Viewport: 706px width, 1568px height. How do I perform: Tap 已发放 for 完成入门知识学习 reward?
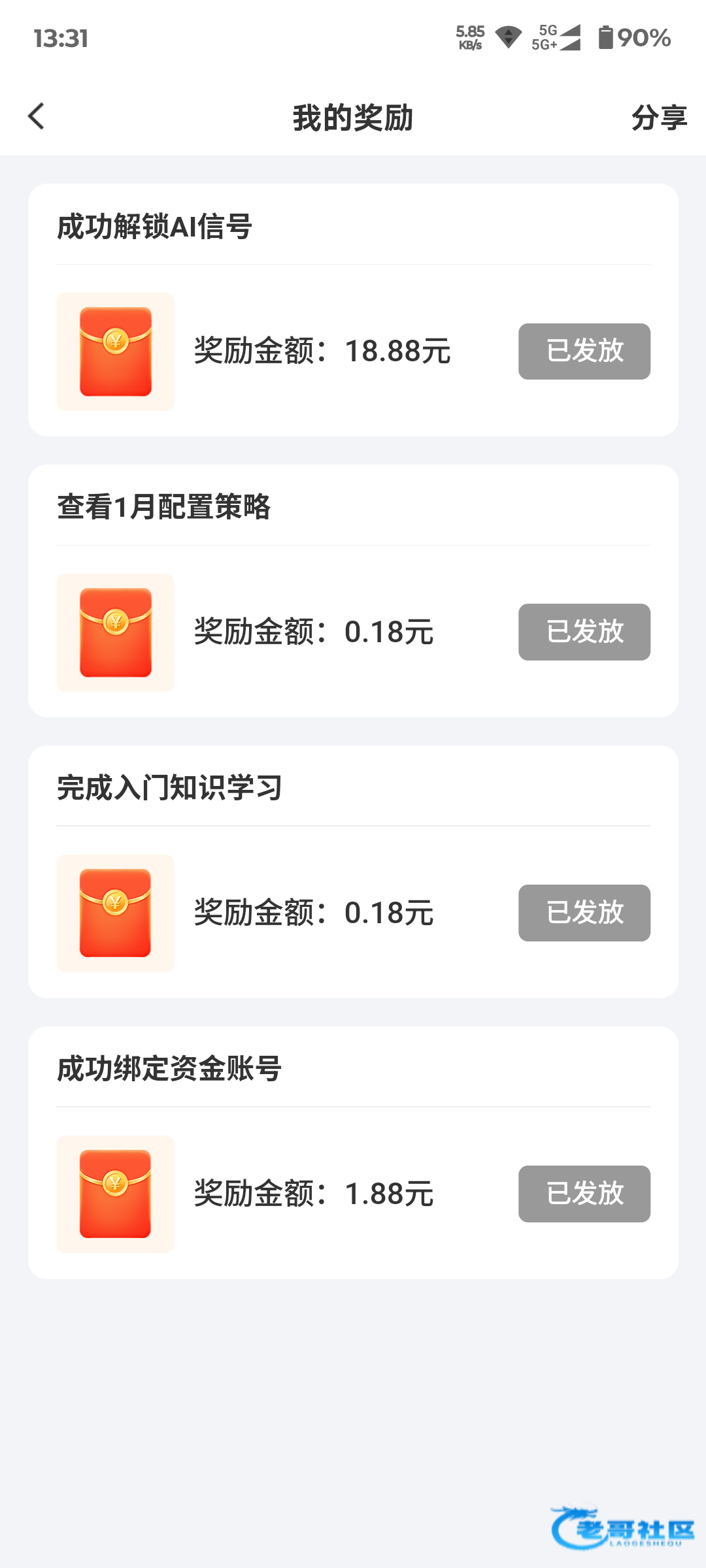click(584, 913)
